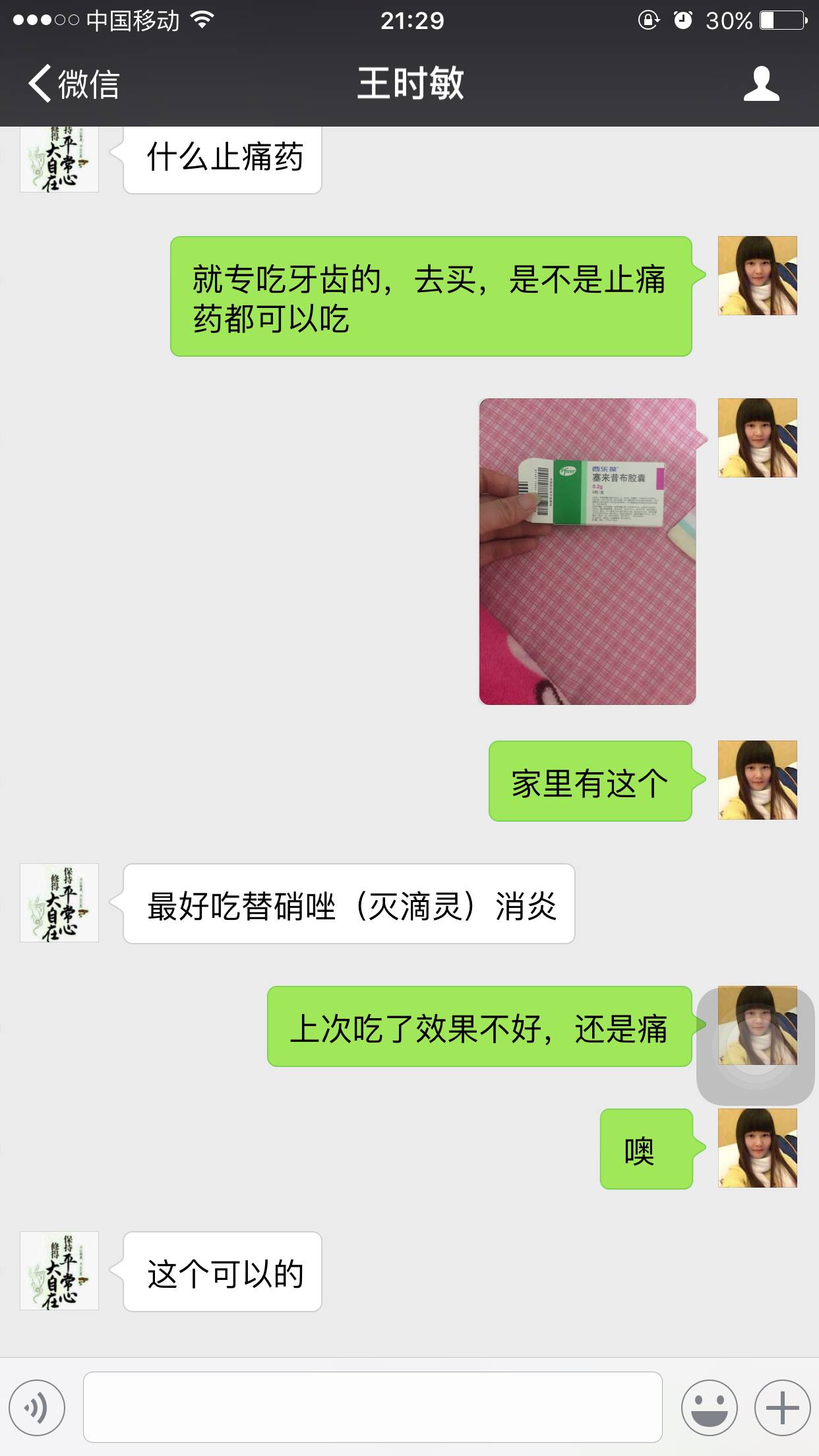Tap my avatar next to 家里有这个
Image resolution: width=819 pixels, height=1456 pixels.
[x=757, y=780]
